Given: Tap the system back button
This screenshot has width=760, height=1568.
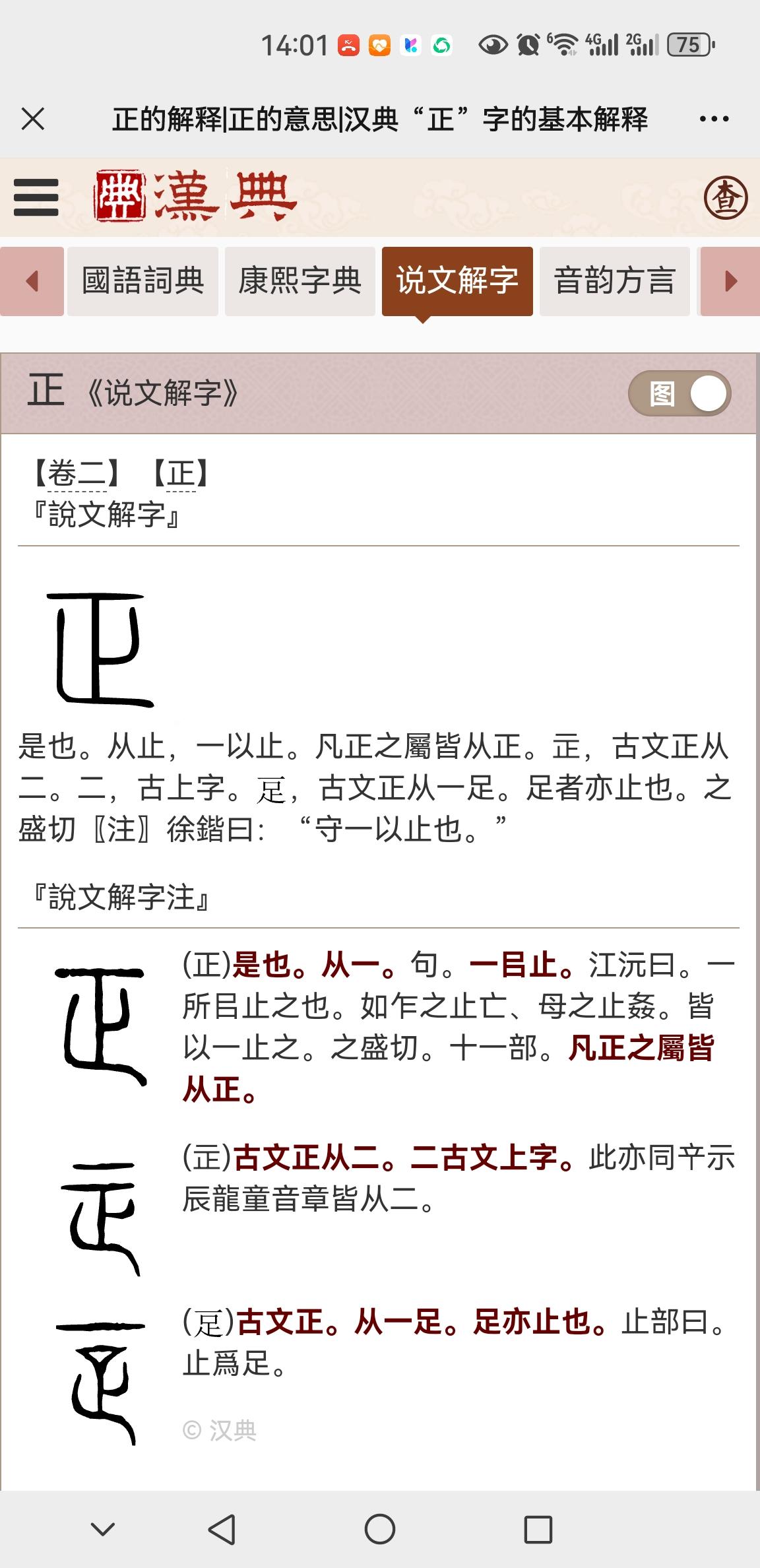Looking at the screenshot, I should [222, 1529].
